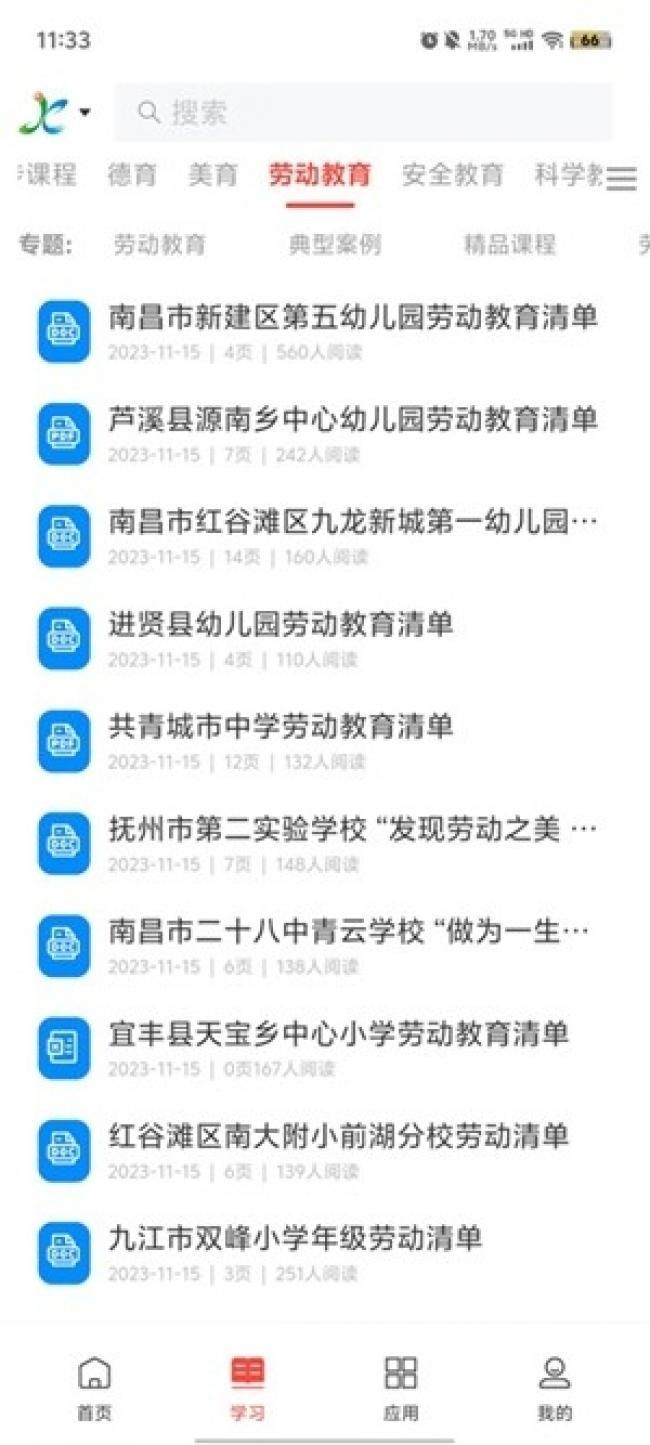Screen dimensions: 650x1445
Task: Go to the 首页 home tab
Action: [95, 1388]
